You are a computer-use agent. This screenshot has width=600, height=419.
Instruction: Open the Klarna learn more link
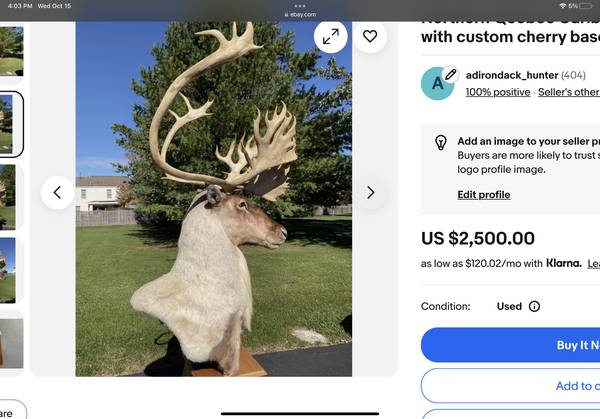(x=593, y=263)
